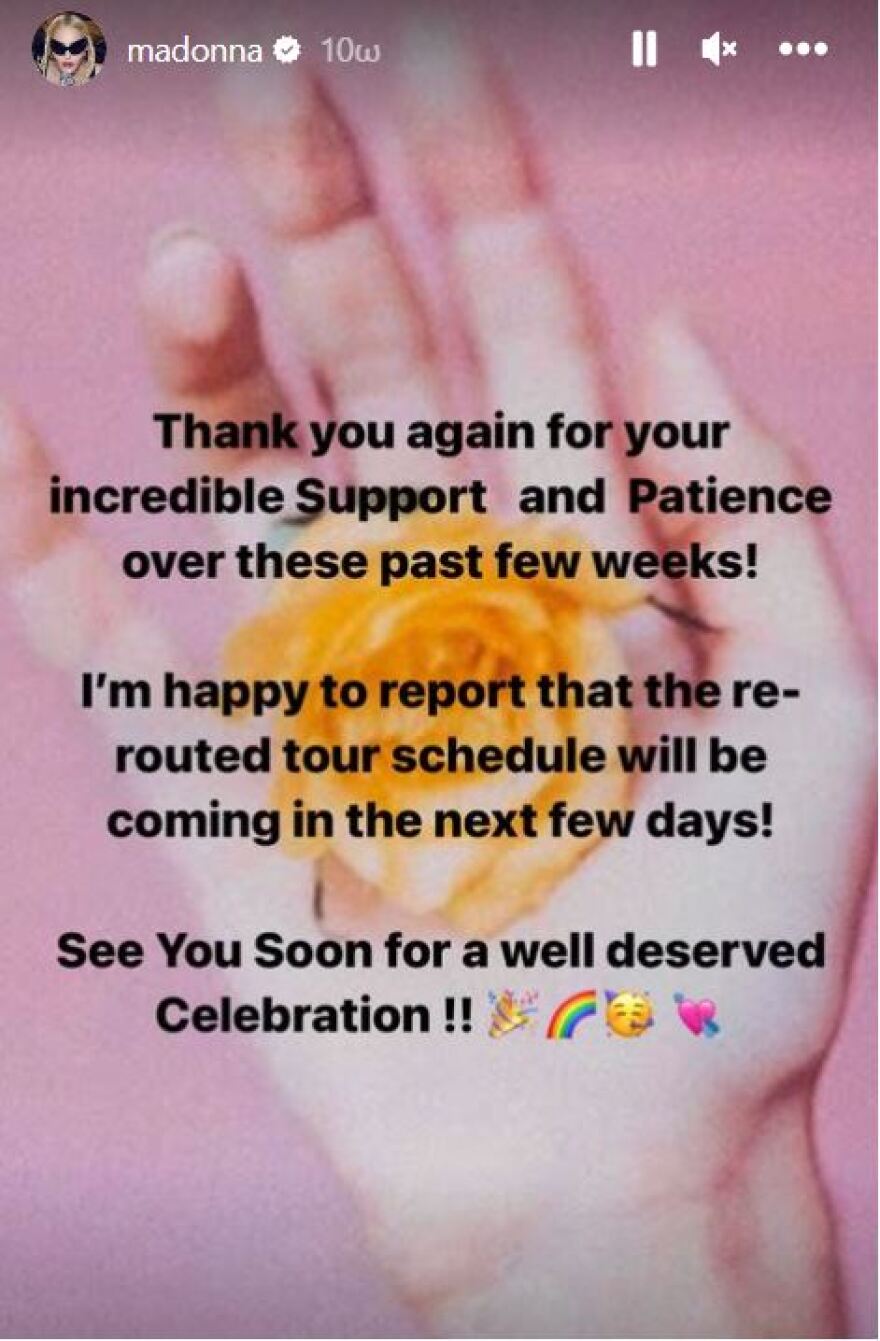Pause the story playback

[x=645, y=49]
